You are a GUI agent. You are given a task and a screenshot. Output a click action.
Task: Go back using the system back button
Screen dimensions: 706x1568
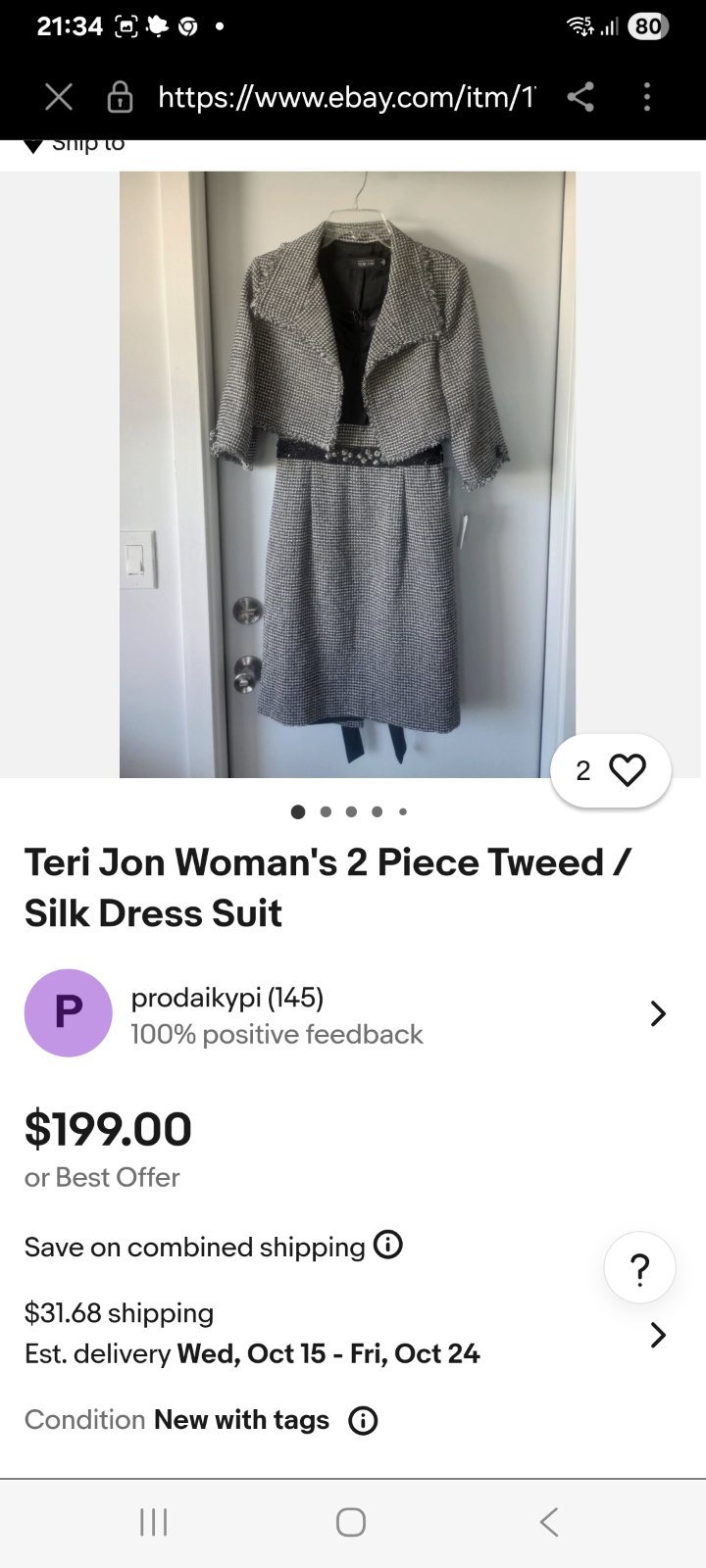pos(549,1522)
